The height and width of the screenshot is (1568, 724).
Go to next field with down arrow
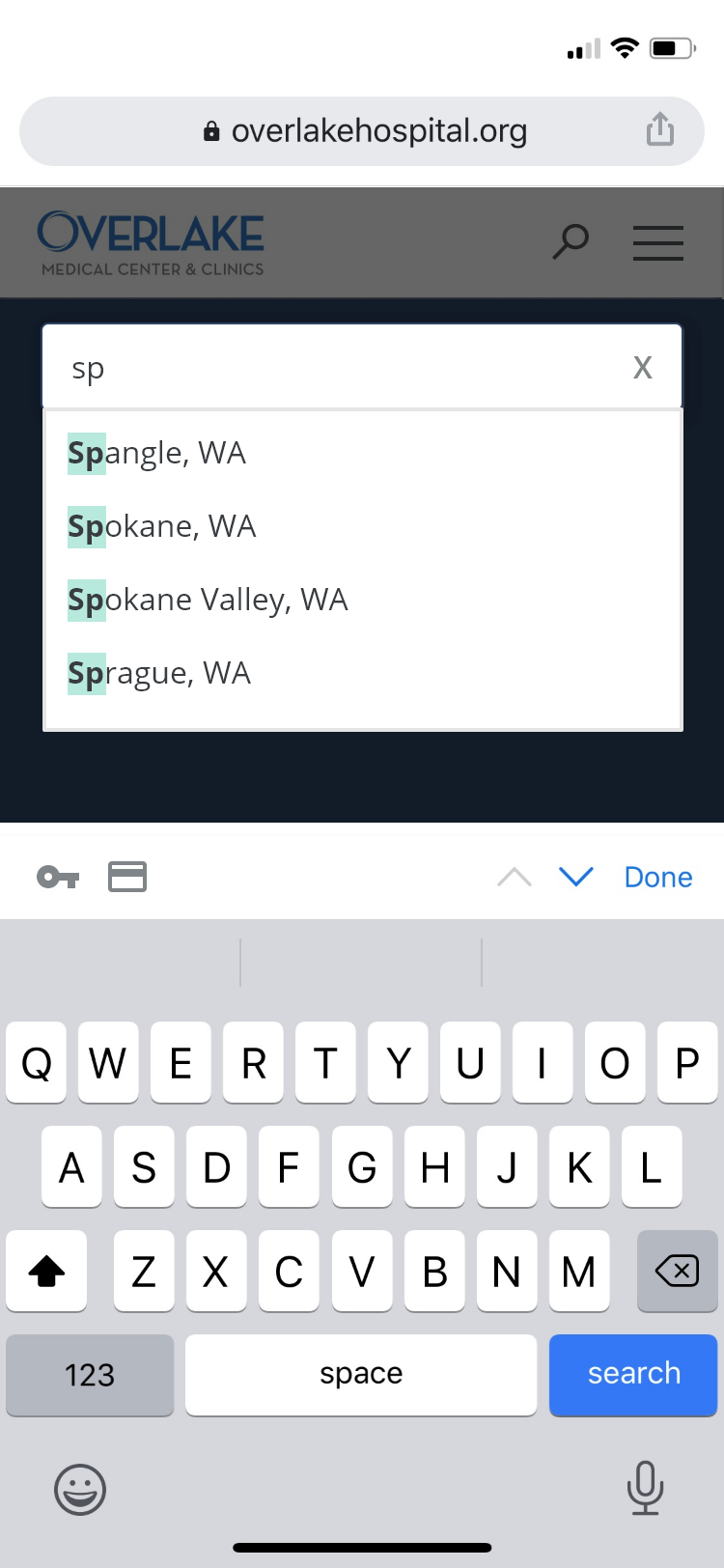(x=576, y=877)
